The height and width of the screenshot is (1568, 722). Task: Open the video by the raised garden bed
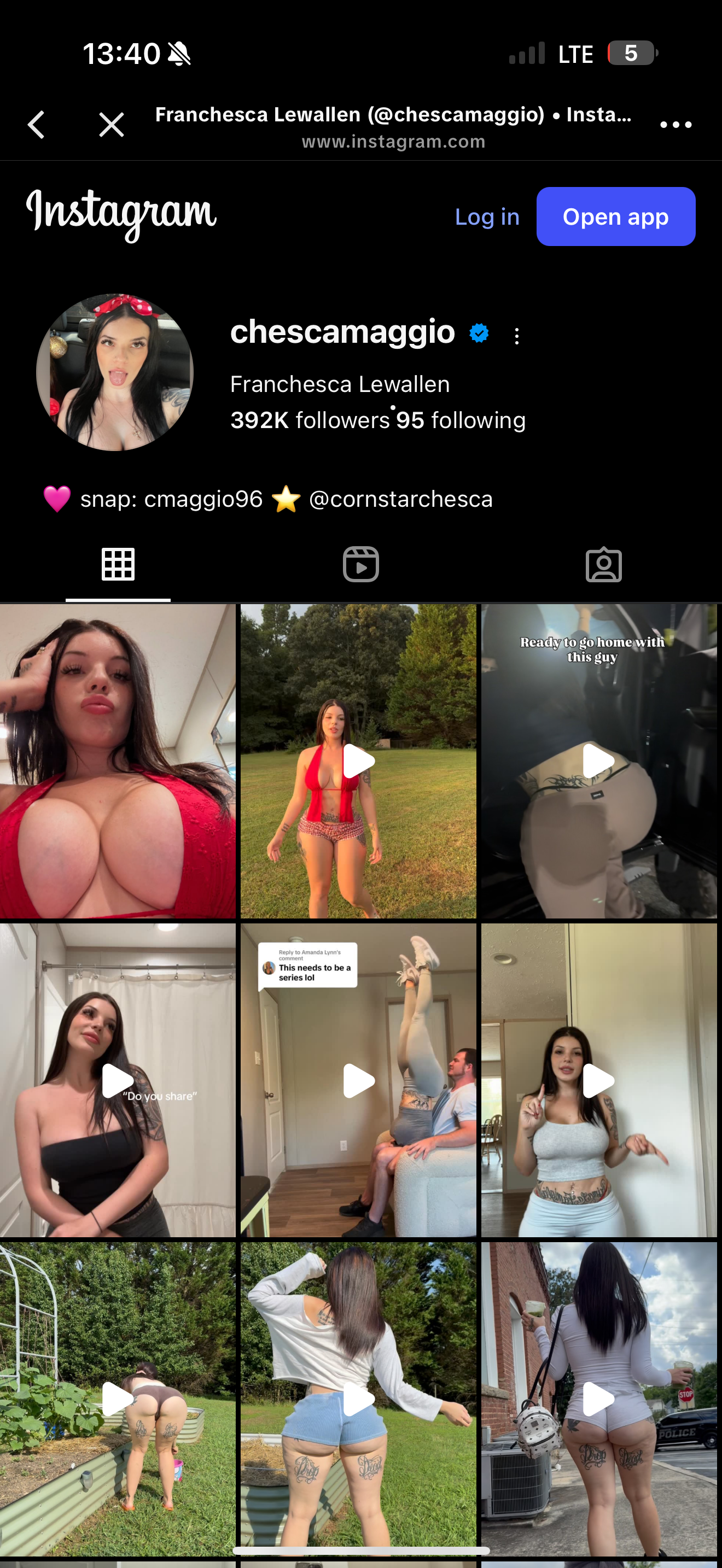118,1399
